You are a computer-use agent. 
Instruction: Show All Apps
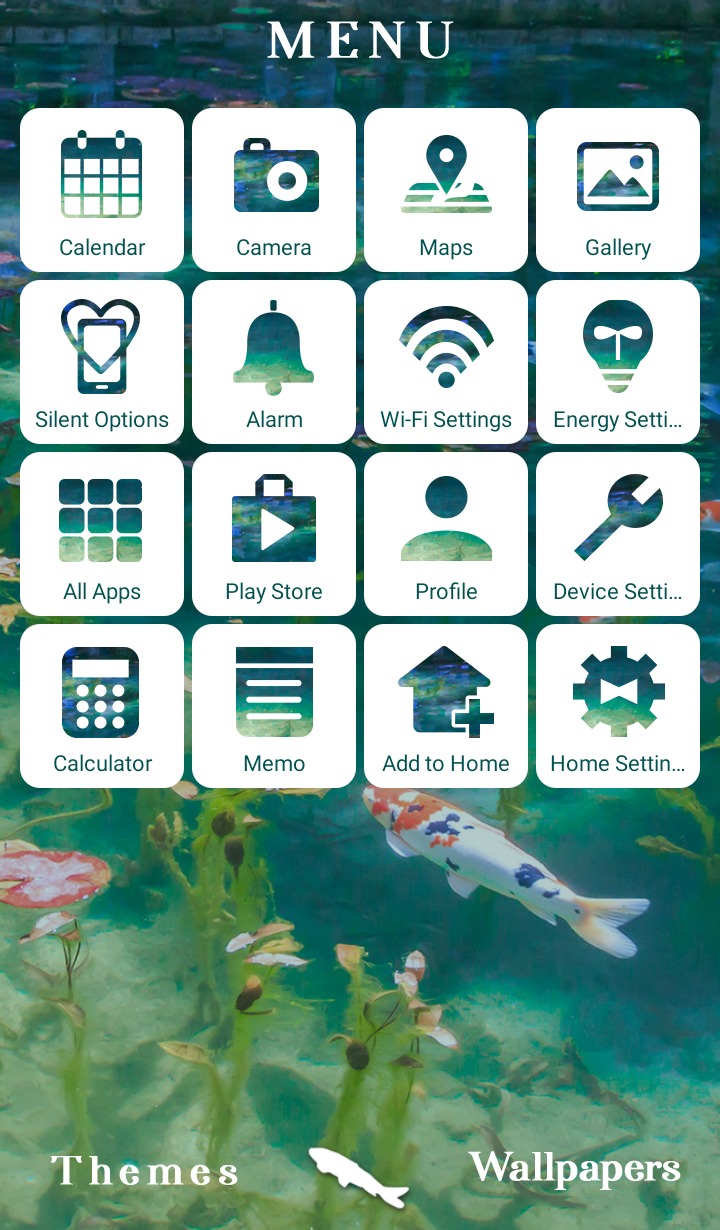point(102,534)
